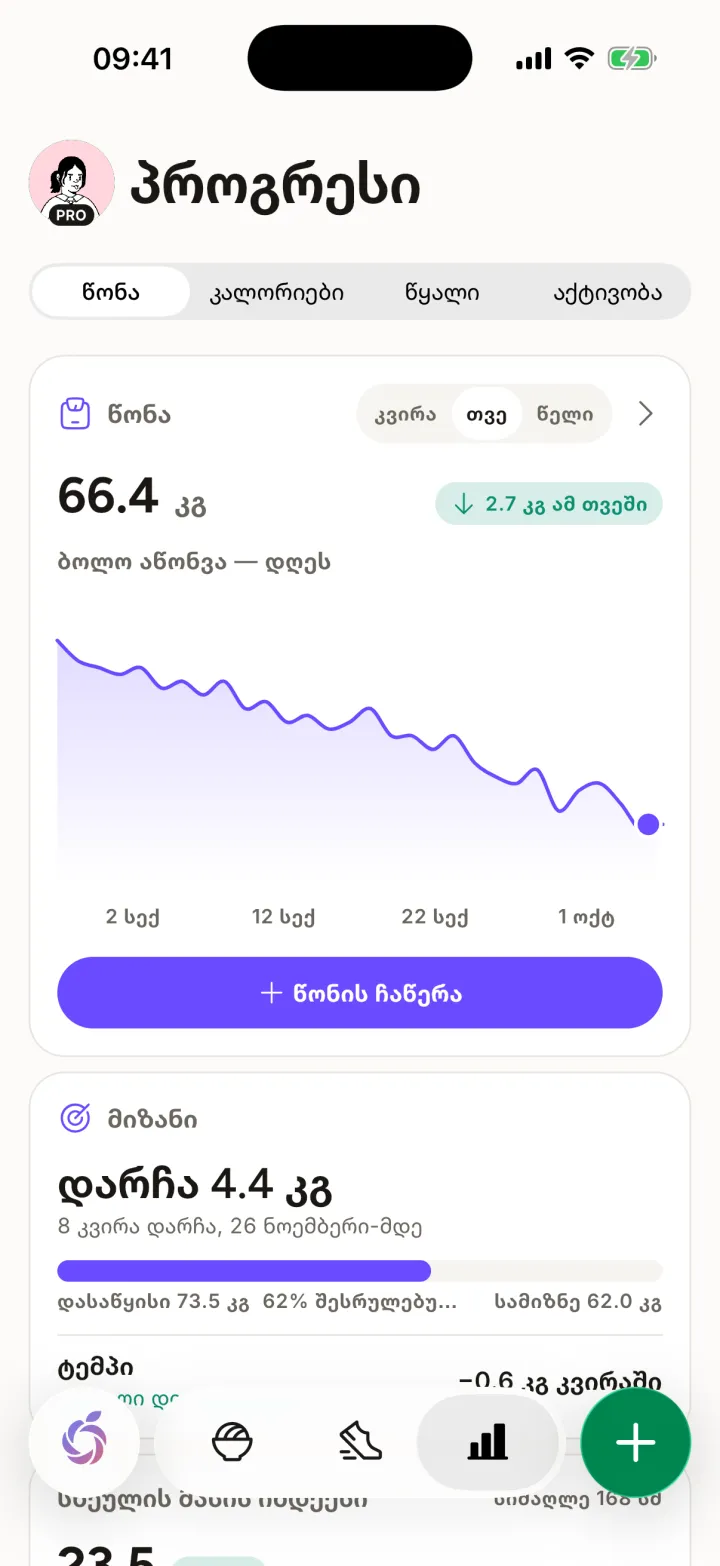Switch to the კალორიები tab

tap(277, 293)
